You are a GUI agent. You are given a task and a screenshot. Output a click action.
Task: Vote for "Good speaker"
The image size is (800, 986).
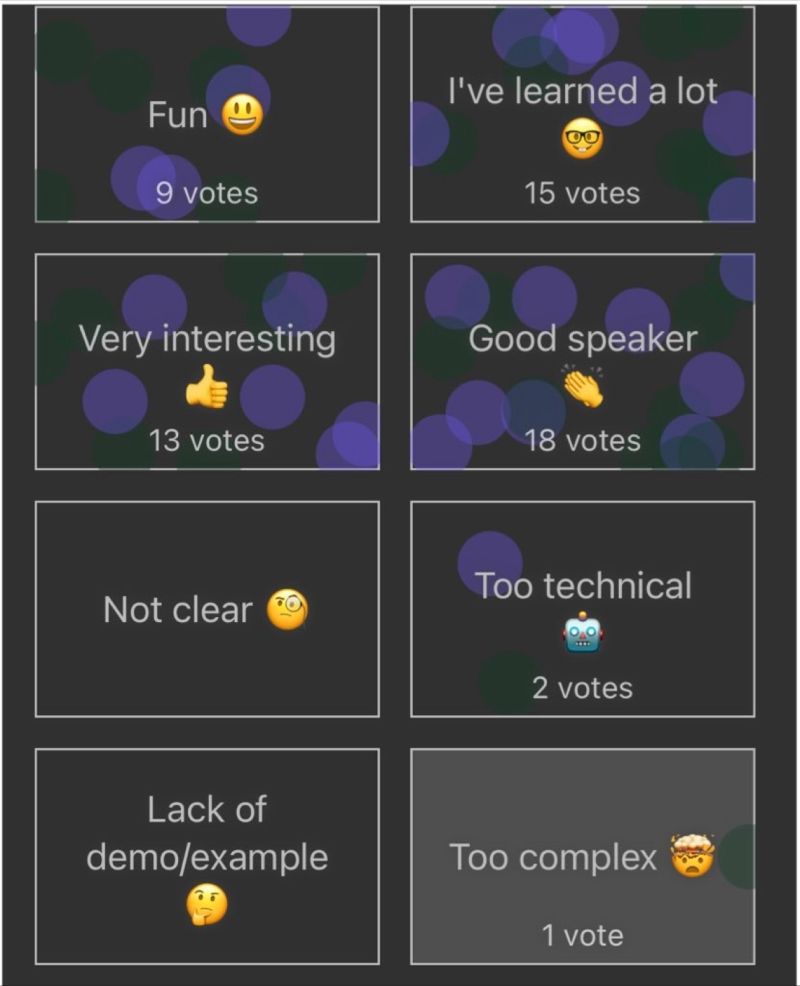[582, 361]
